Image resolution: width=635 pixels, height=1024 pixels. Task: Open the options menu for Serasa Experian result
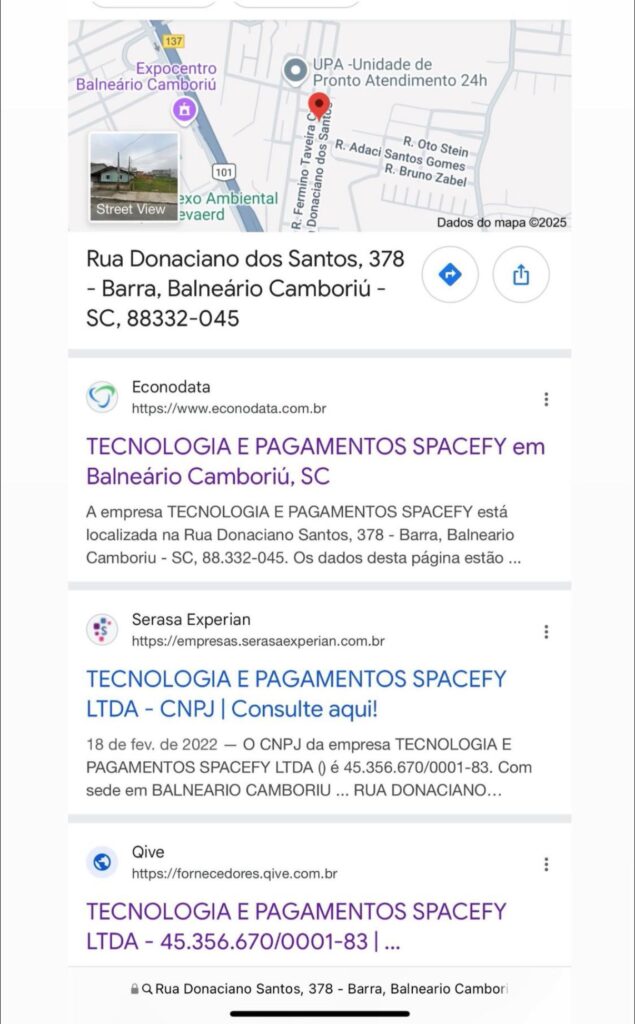[546, 632]
